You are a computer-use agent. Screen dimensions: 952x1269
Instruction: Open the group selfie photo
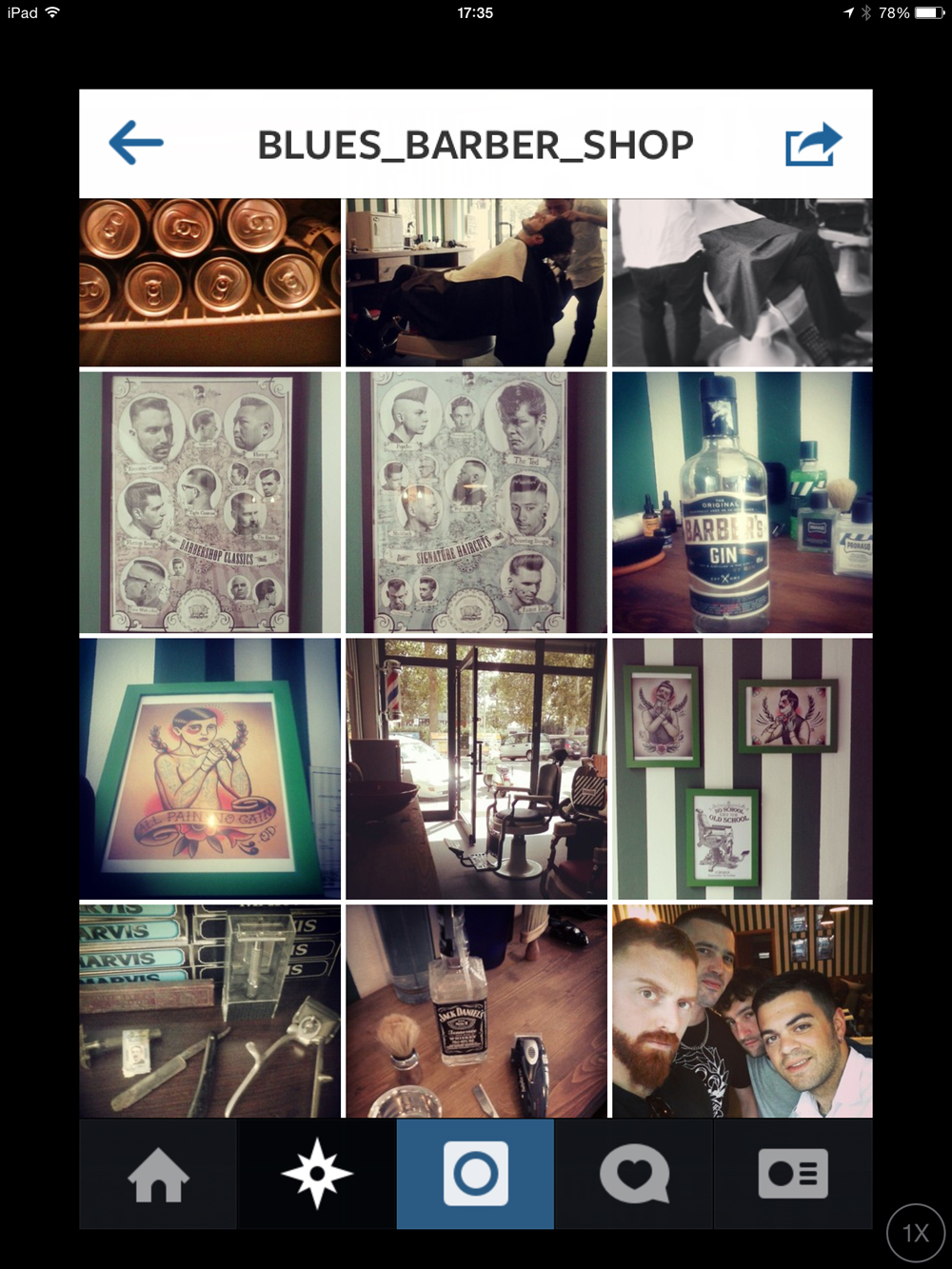tap(742, 1011)
